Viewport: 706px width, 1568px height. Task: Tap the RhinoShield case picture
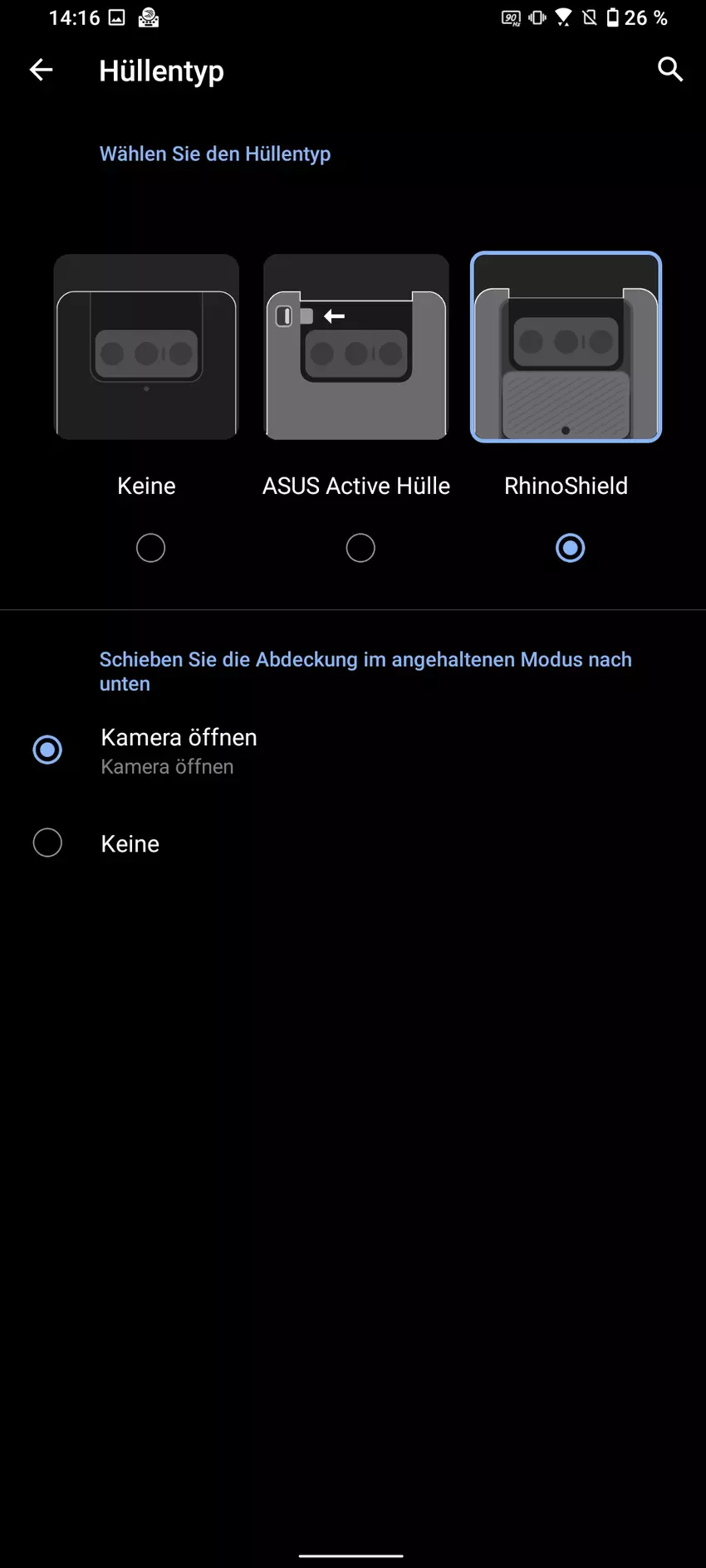click(x=566, y=347)
